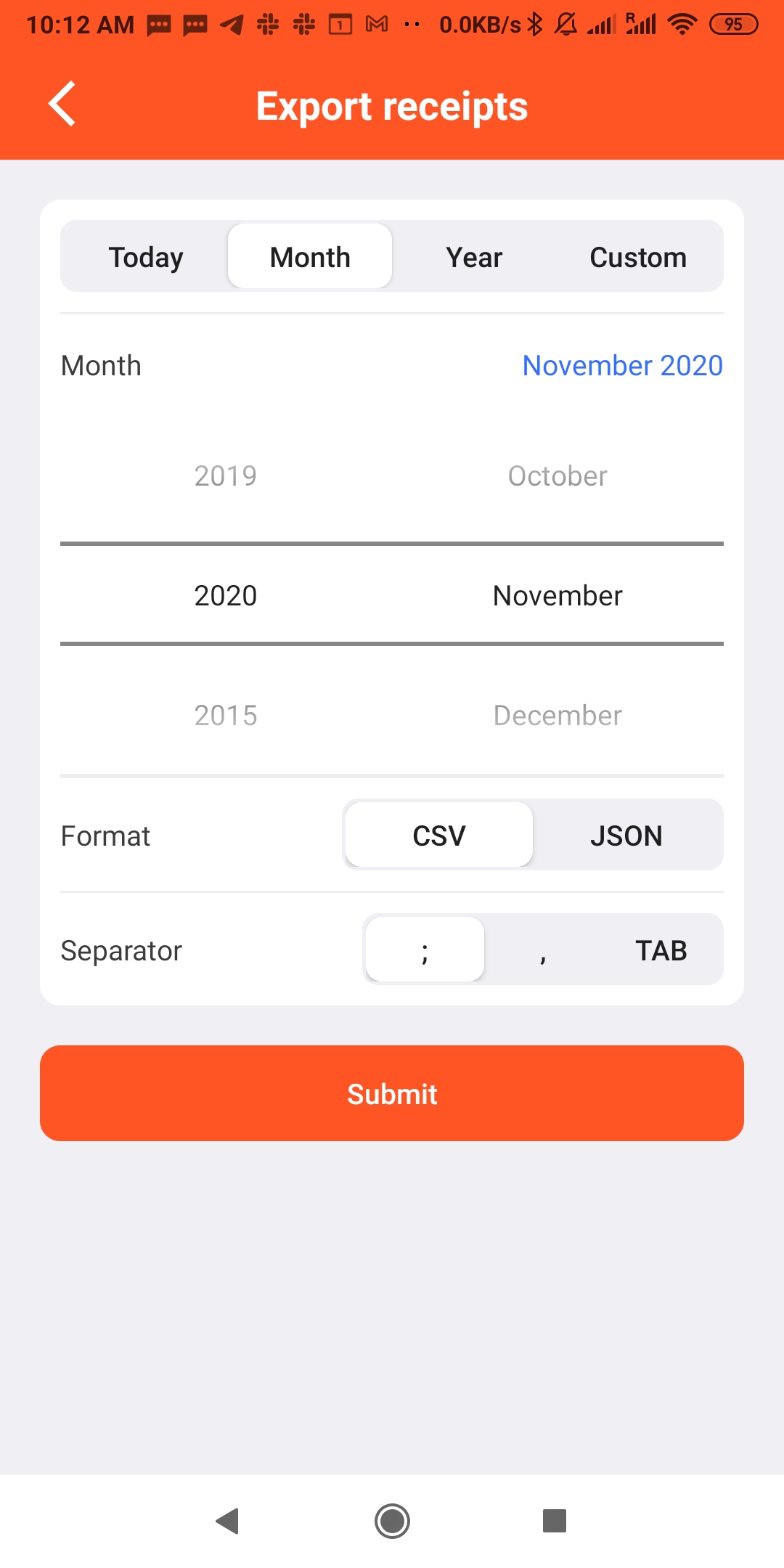This screenshot has height=1568, width=784.
Task: Open recent apps from the navigation bar
Action: [555, 1521]
